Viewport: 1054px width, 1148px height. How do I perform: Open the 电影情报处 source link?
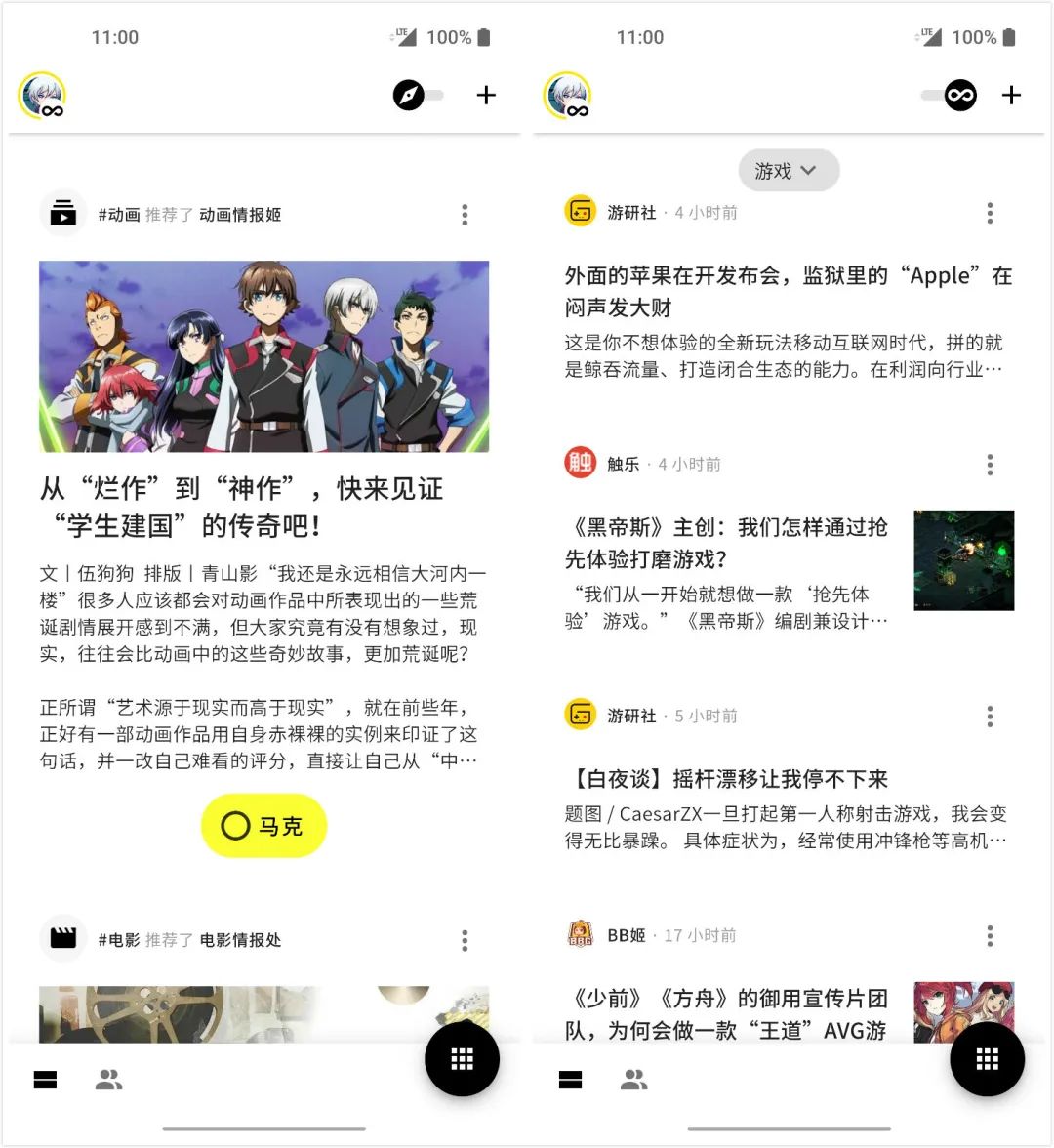240,940
